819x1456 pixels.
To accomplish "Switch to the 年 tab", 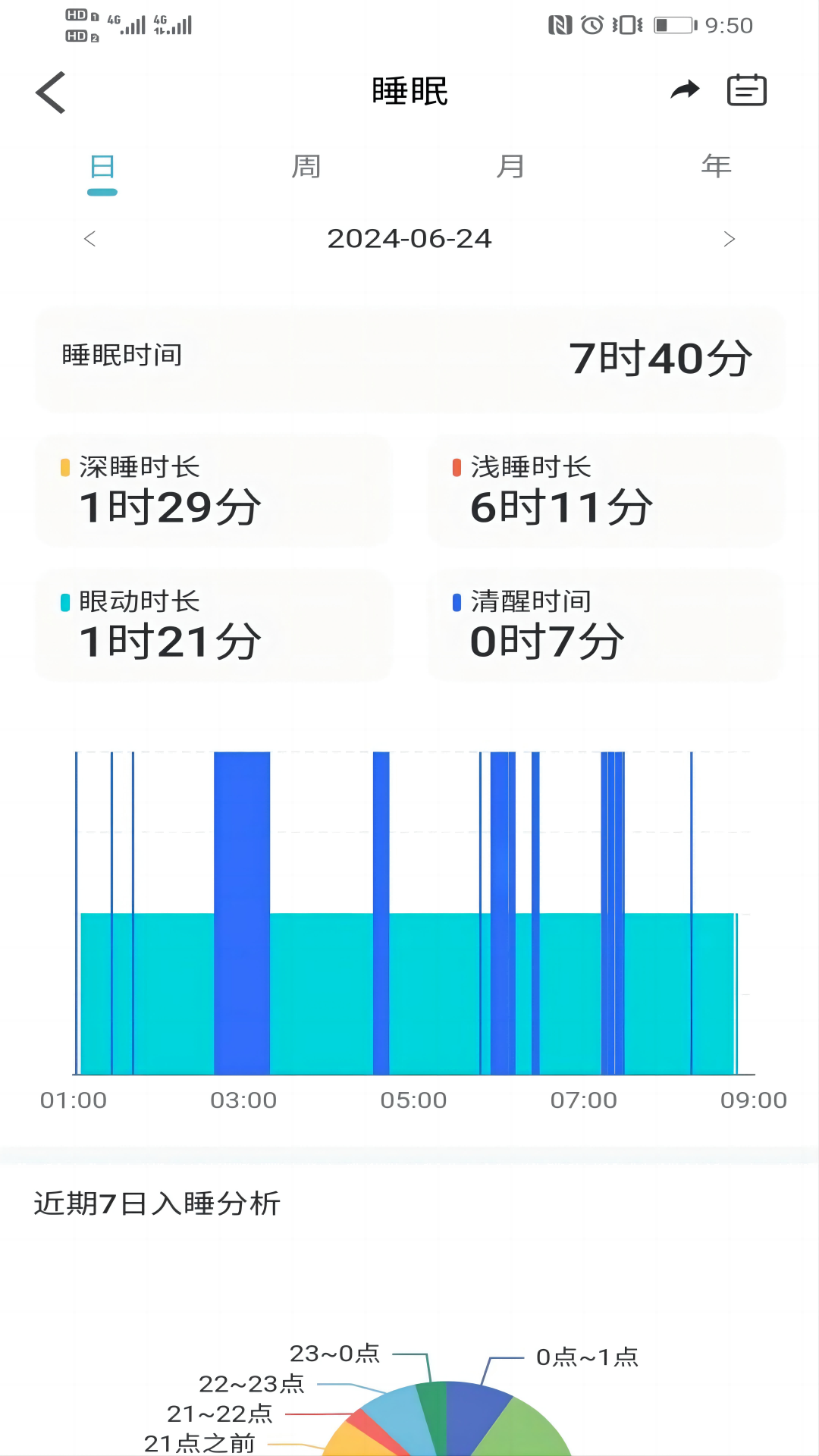I will click(716, 166).
